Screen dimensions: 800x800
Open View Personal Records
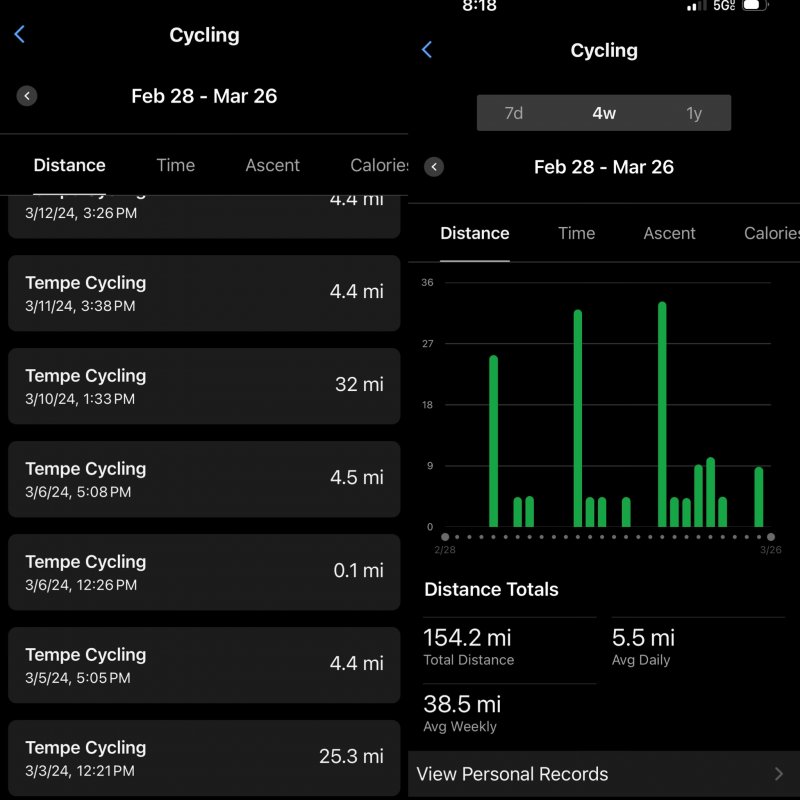pyautogui.click(x=604, y=774)
